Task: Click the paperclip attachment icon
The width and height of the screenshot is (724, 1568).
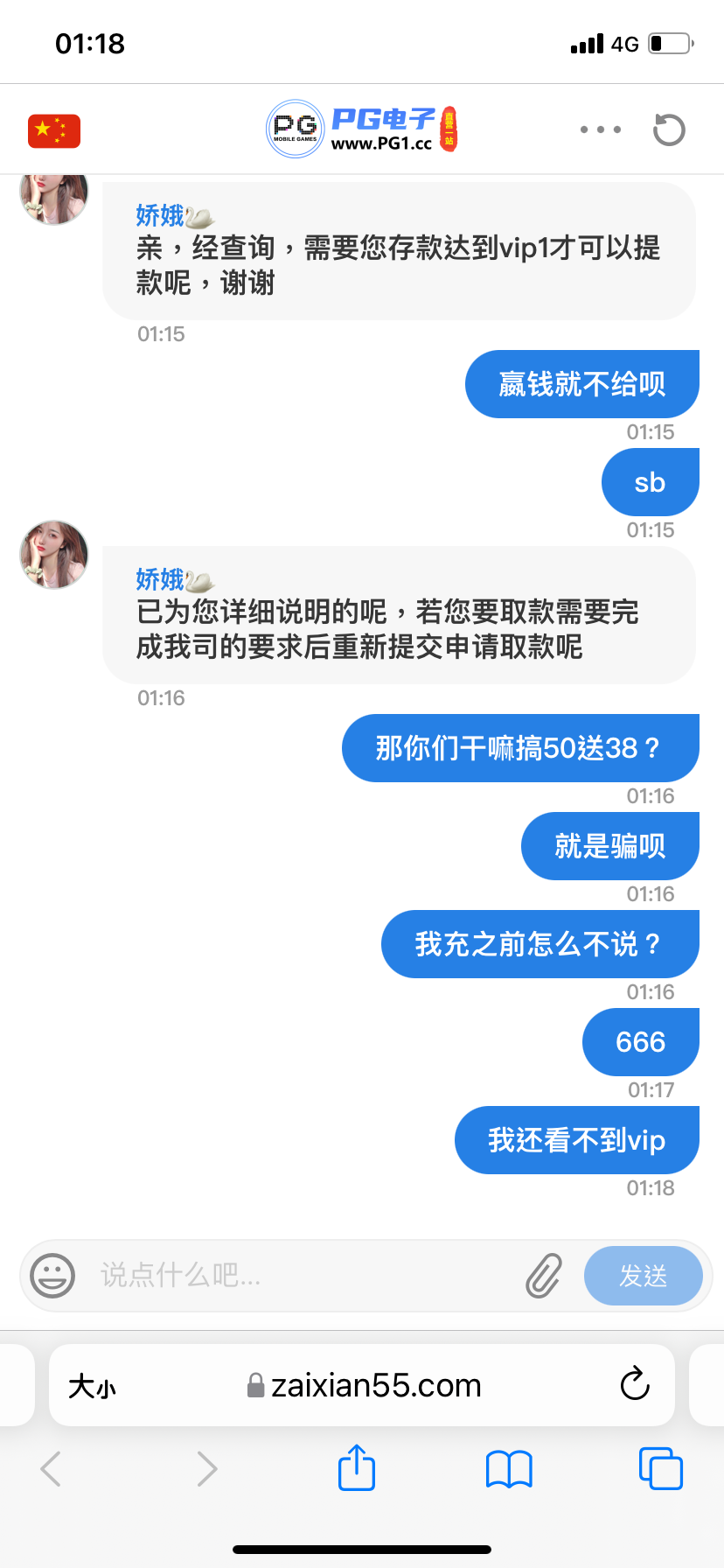Action: pyautogui.click(x=544, y=1276)
